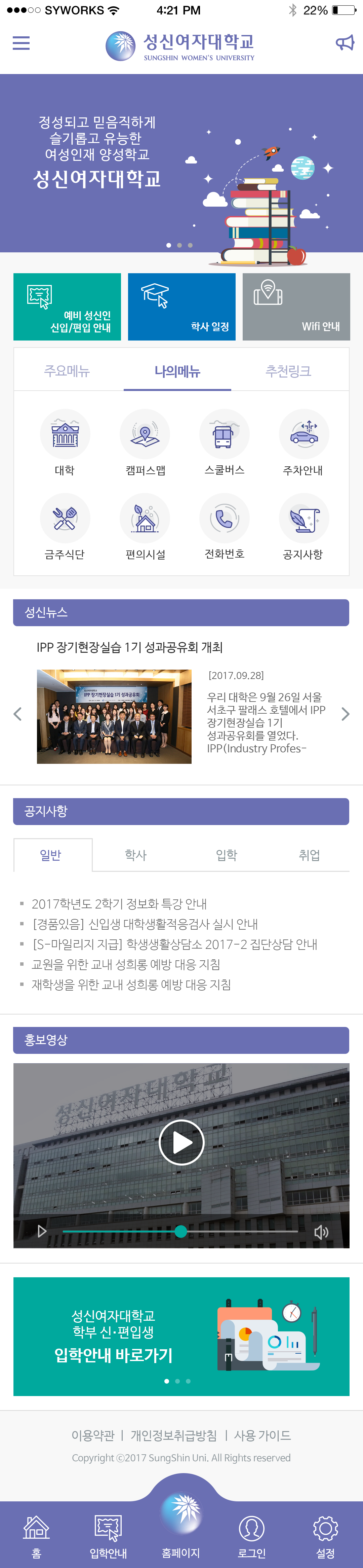The image size is (363, 1568).
Task: Select the 취업 notices tab
Action: click(x=310, y=855)
